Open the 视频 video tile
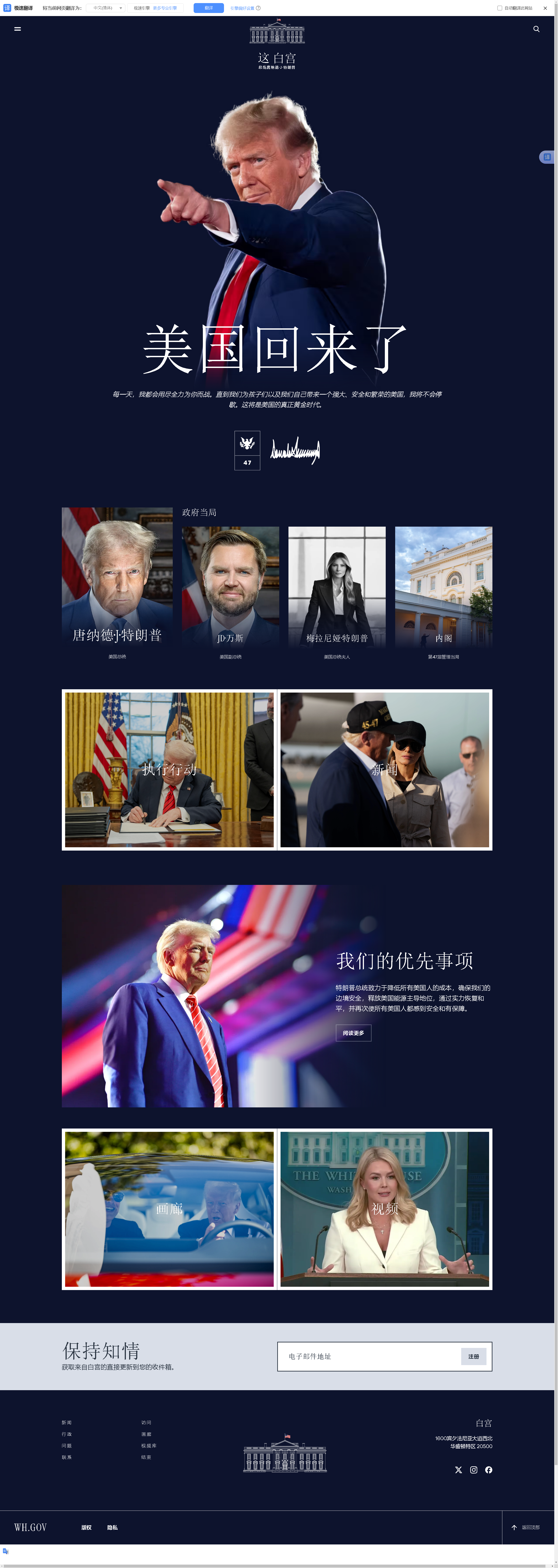The height and width of the screenshot is (1568, 558). [x=385, y=1209]
